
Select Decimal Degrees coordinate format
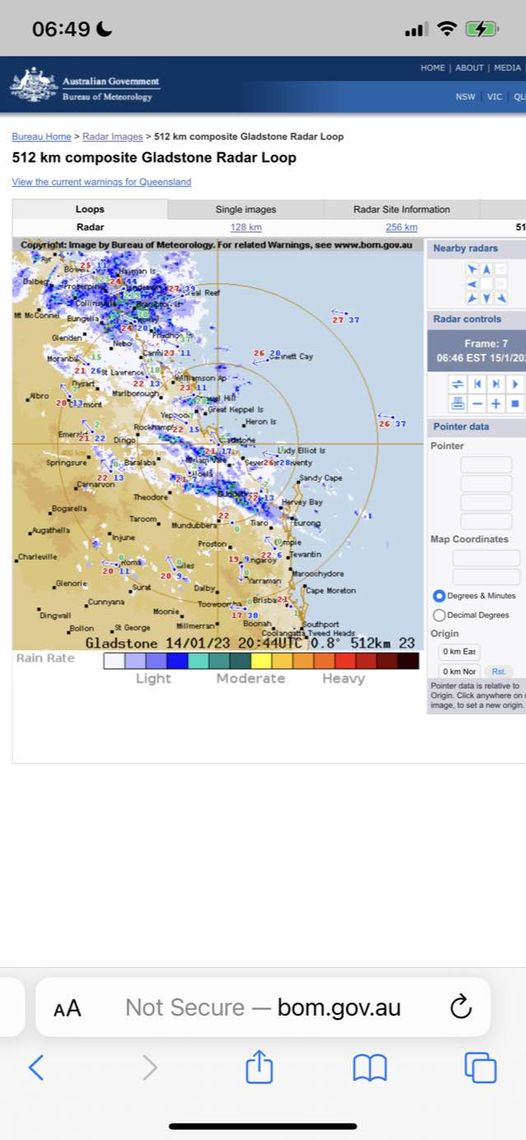click(439, 615)
